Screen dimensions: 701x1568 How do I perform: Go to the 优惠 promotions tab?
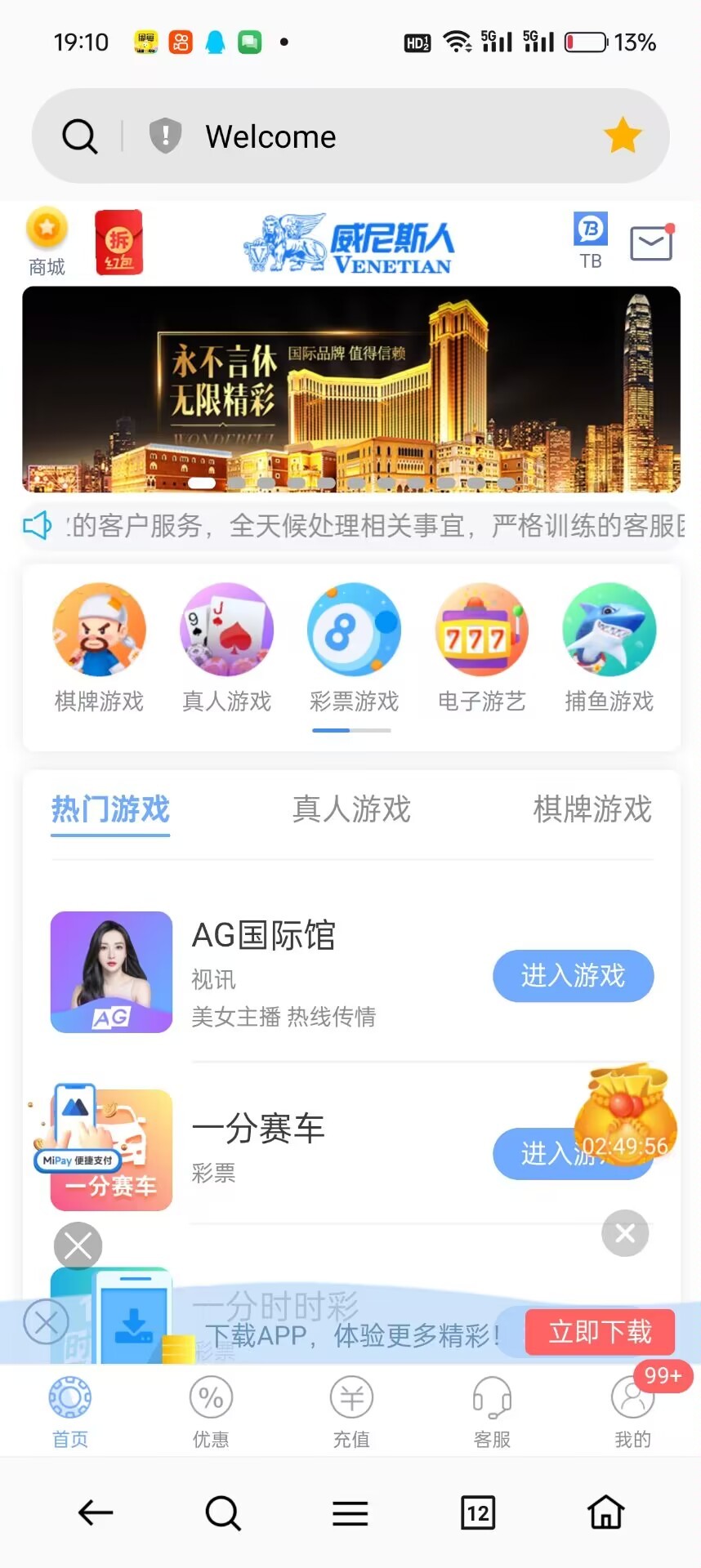click(211, 1411)
